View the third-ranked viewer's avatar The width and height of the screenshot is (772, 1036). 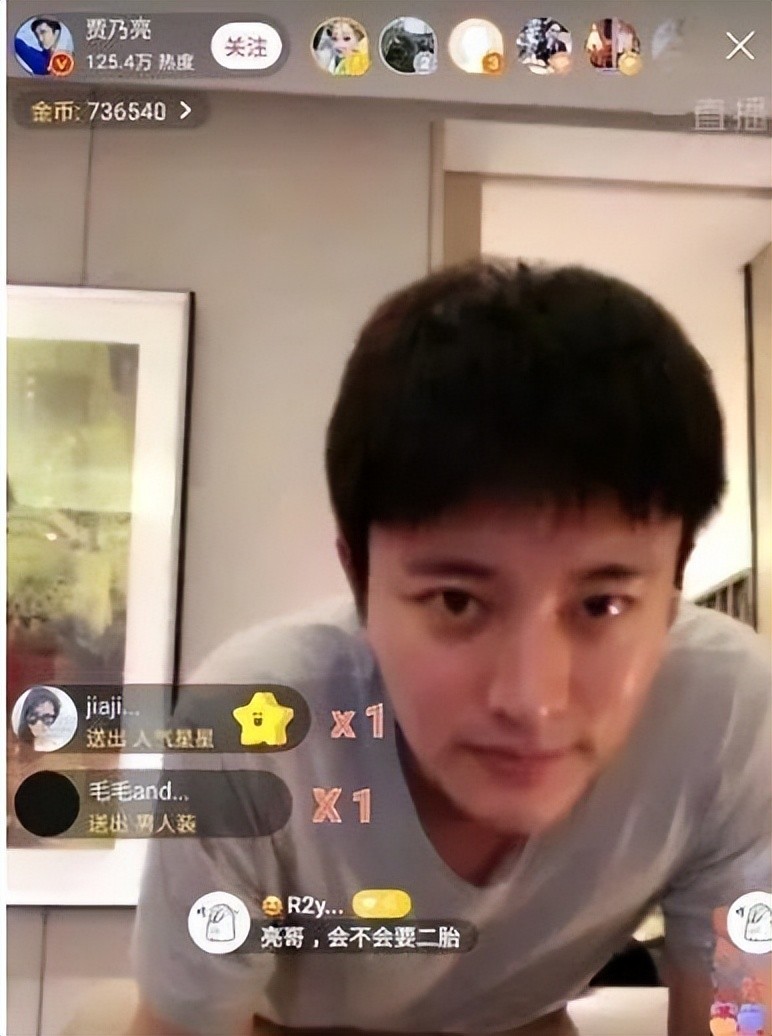click(x=476, y=46)
